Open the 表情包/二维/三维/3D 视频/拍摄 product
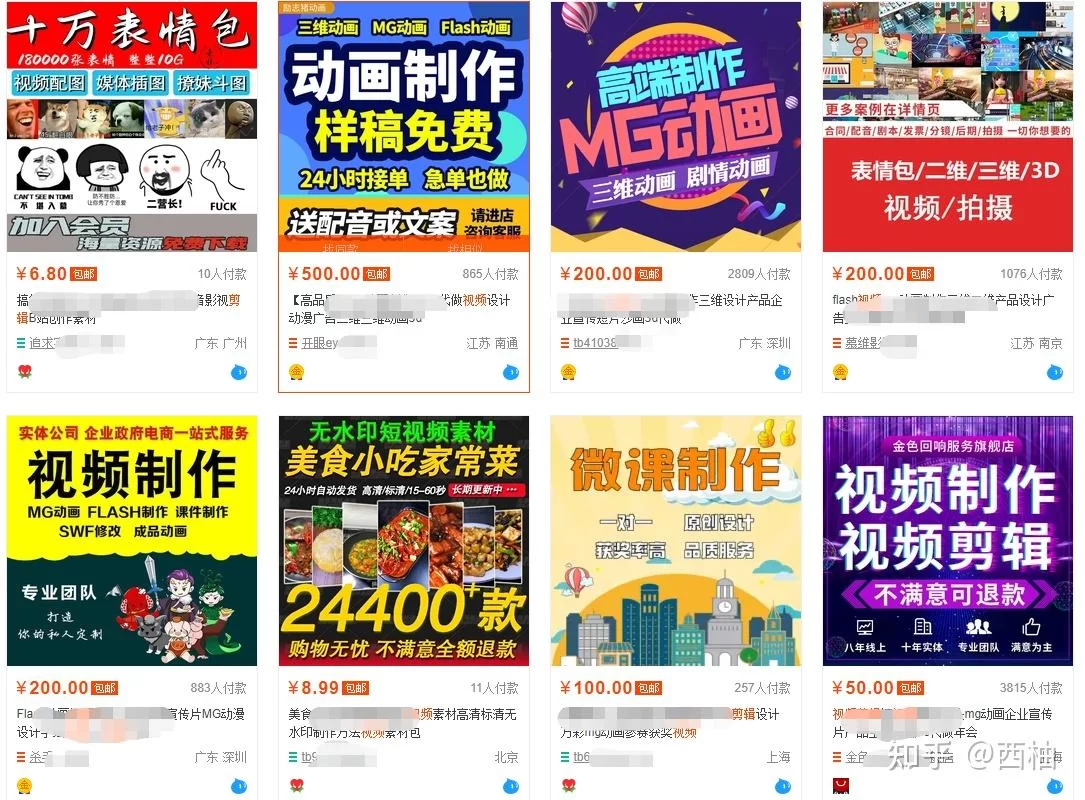 948,126
